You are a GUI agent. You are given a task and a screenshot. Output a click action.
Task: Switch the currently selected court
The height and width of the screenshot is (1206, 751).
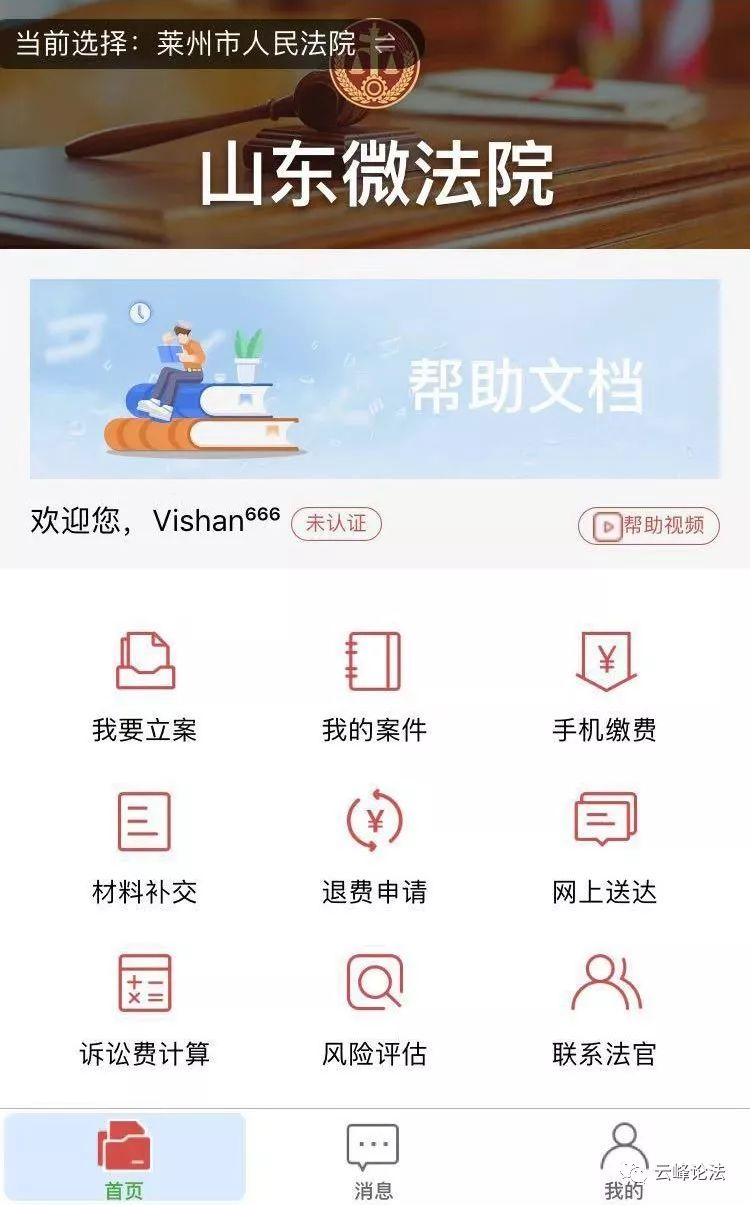(x=210, y=43)
